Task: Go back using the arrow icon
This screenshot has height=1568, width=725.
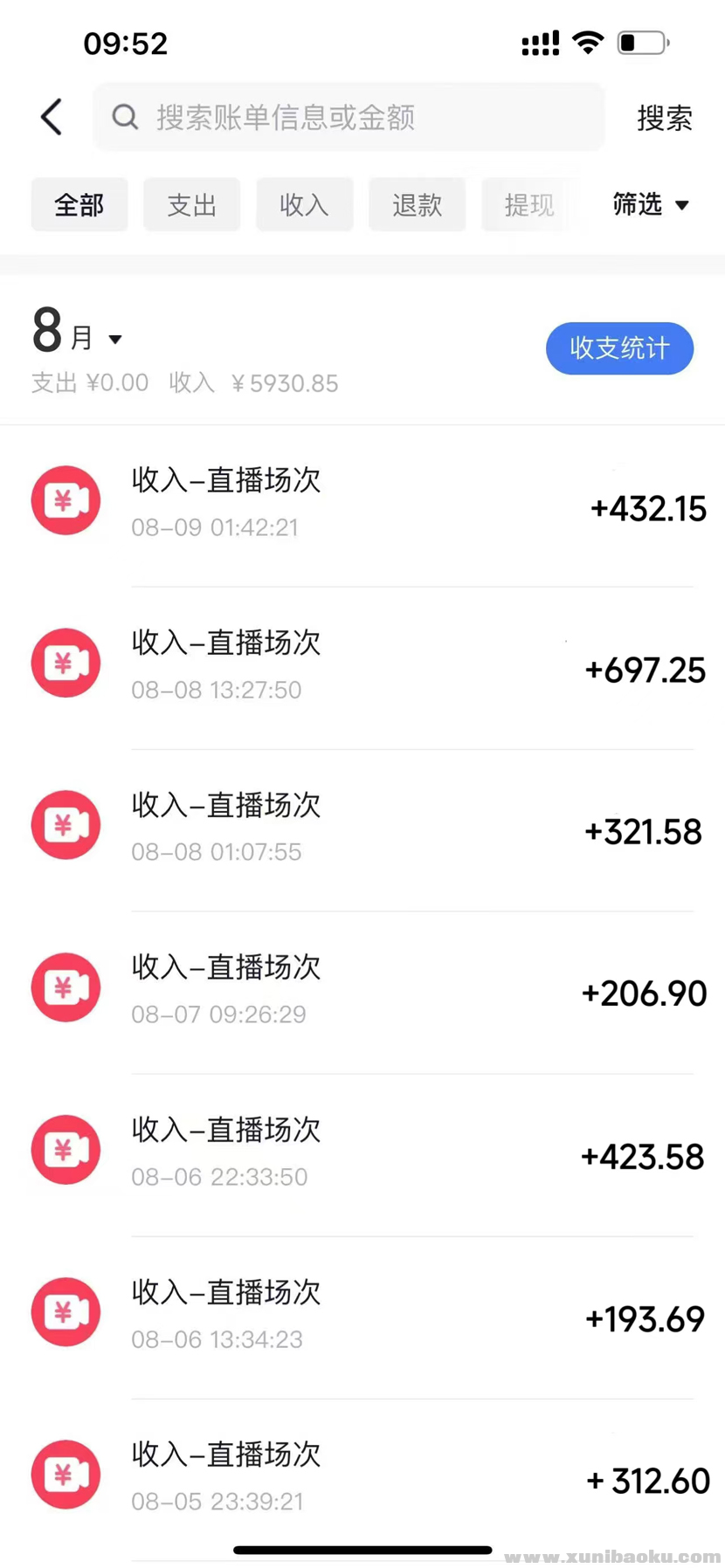Action: coord(52,117)
